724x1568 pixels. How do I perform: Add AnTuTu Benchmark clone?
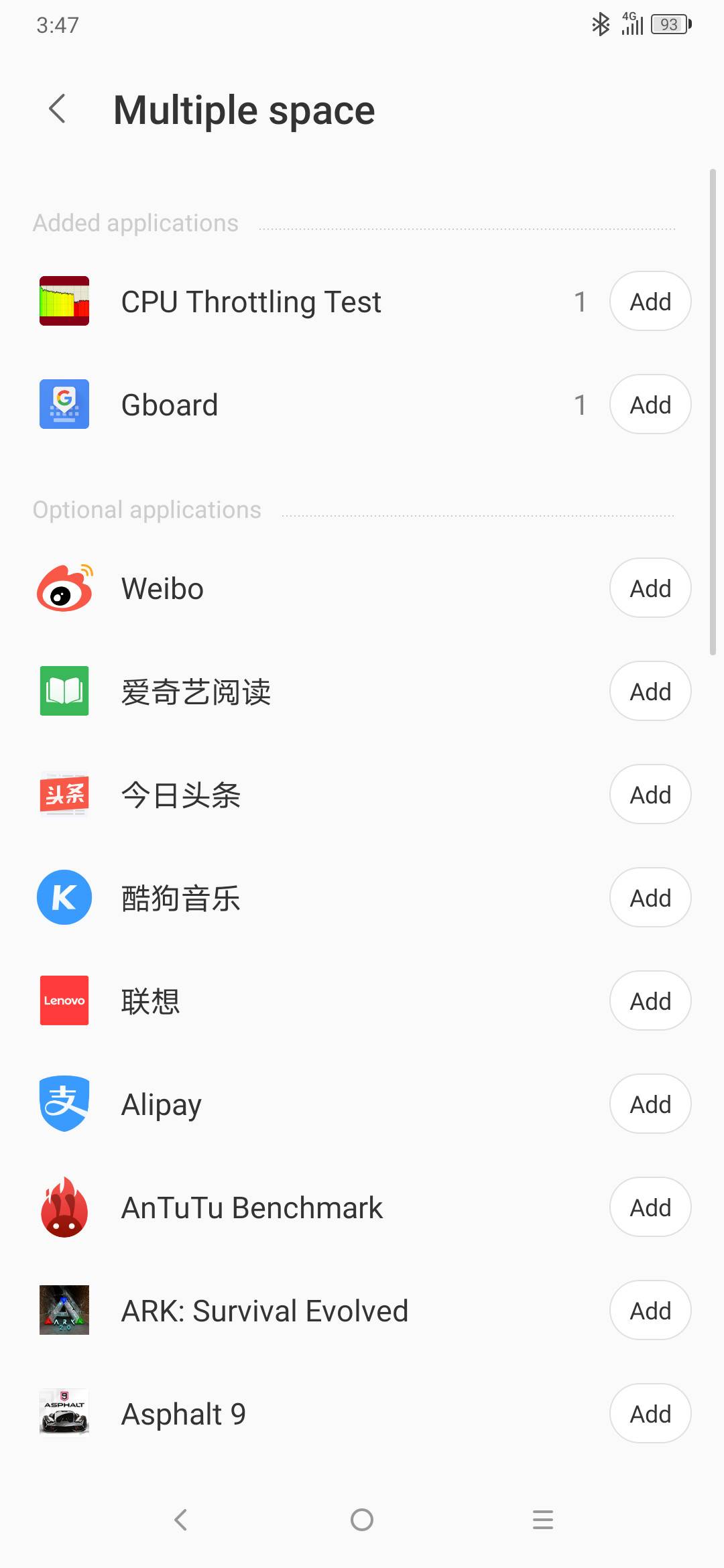[650, 1207]
